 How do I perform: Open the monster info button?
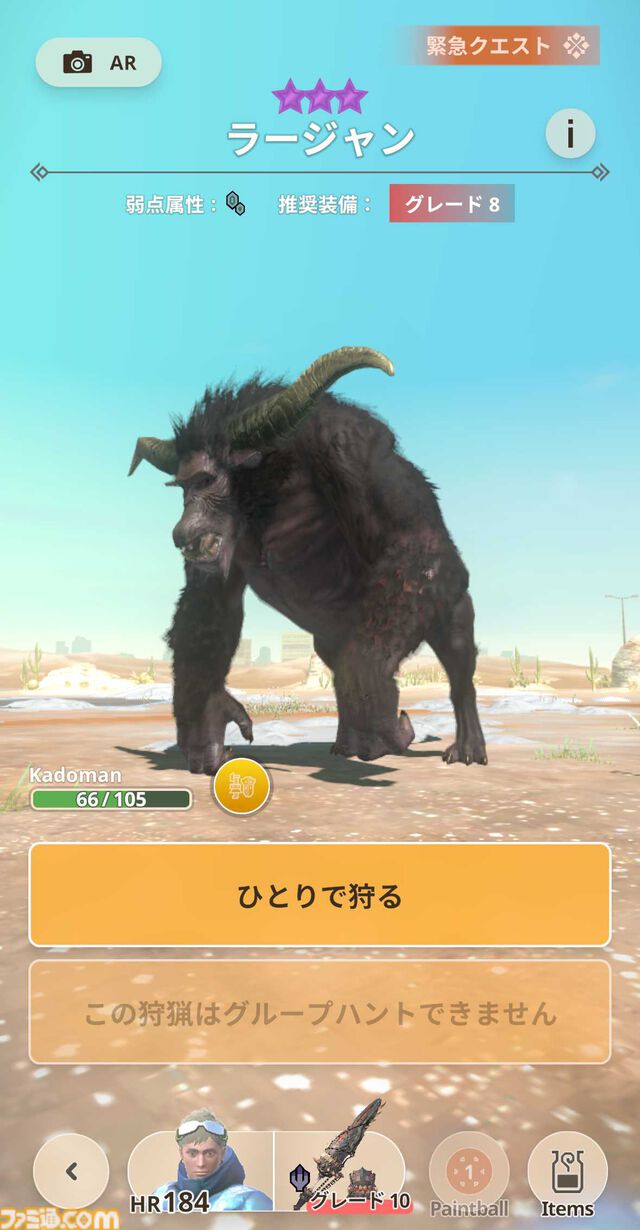(x=570, y=133)
